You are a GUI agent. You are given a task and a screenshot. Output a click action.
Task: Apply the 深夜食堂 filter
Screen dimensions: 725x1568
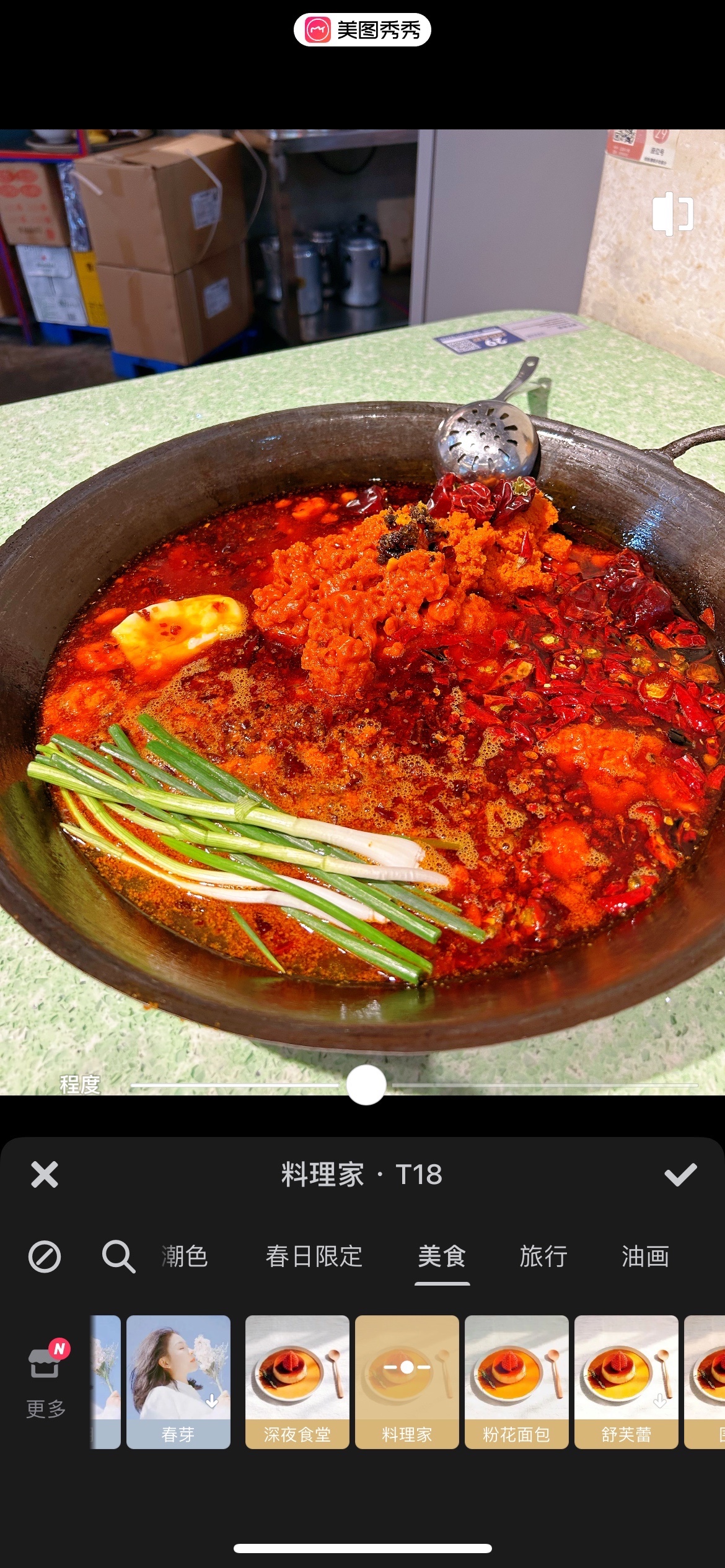coord(297,1381)
